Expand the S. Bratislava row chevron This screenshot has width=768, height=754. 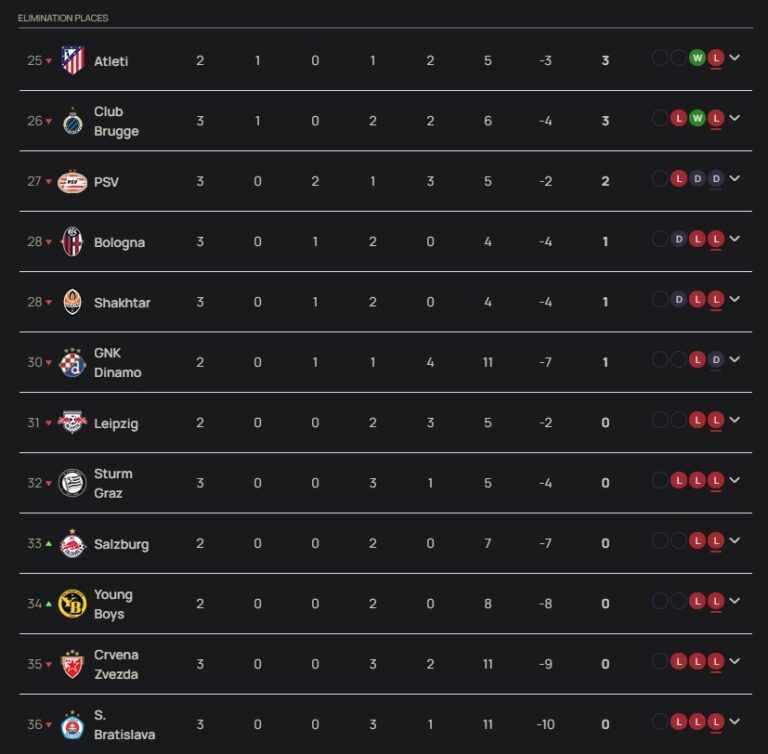[735, 722]
